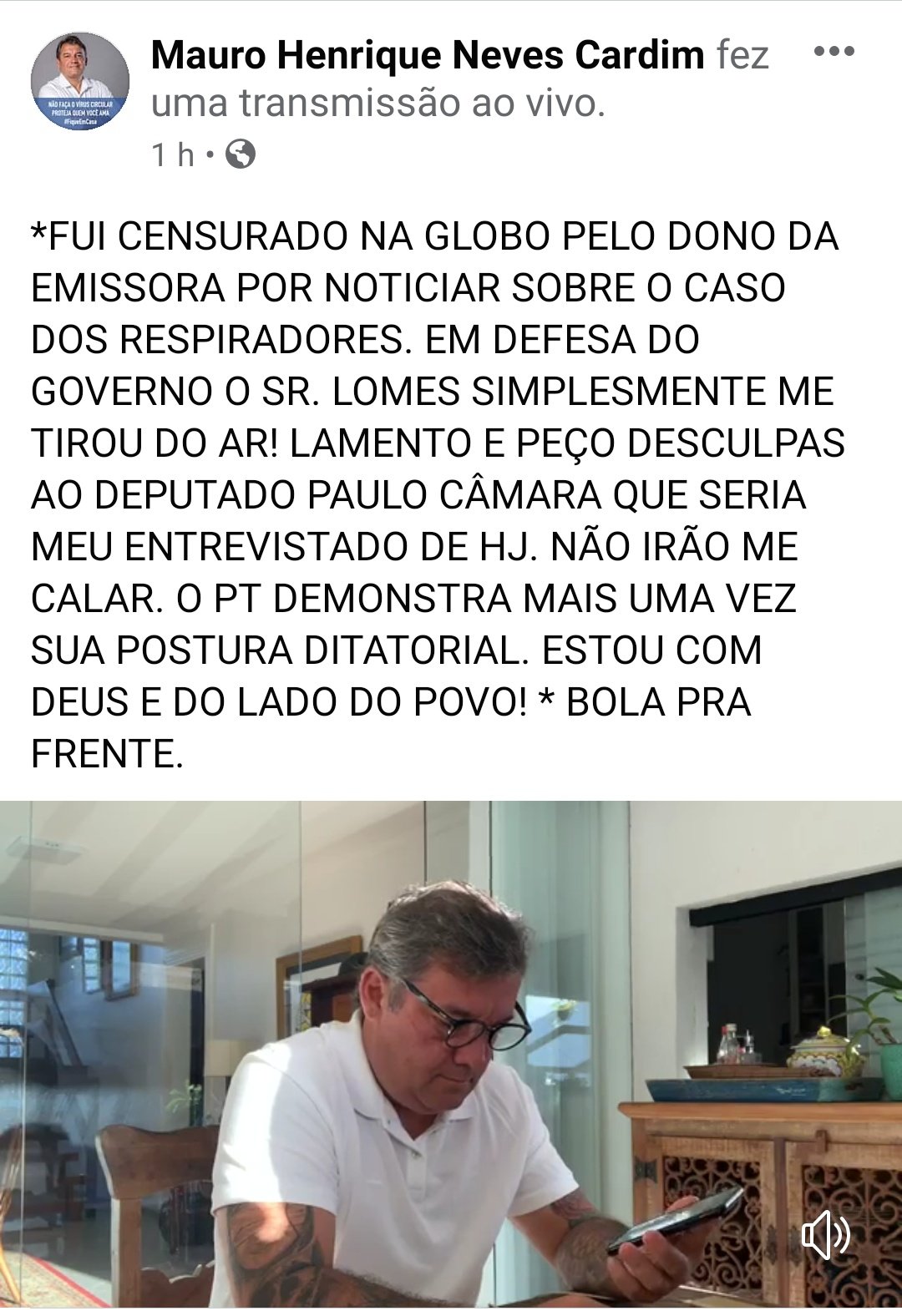This screenshot has height=1316, width=902.
Task: Open Mauro Henrique Neves Cardim's profile picture
Action: (x=80, y=82)
